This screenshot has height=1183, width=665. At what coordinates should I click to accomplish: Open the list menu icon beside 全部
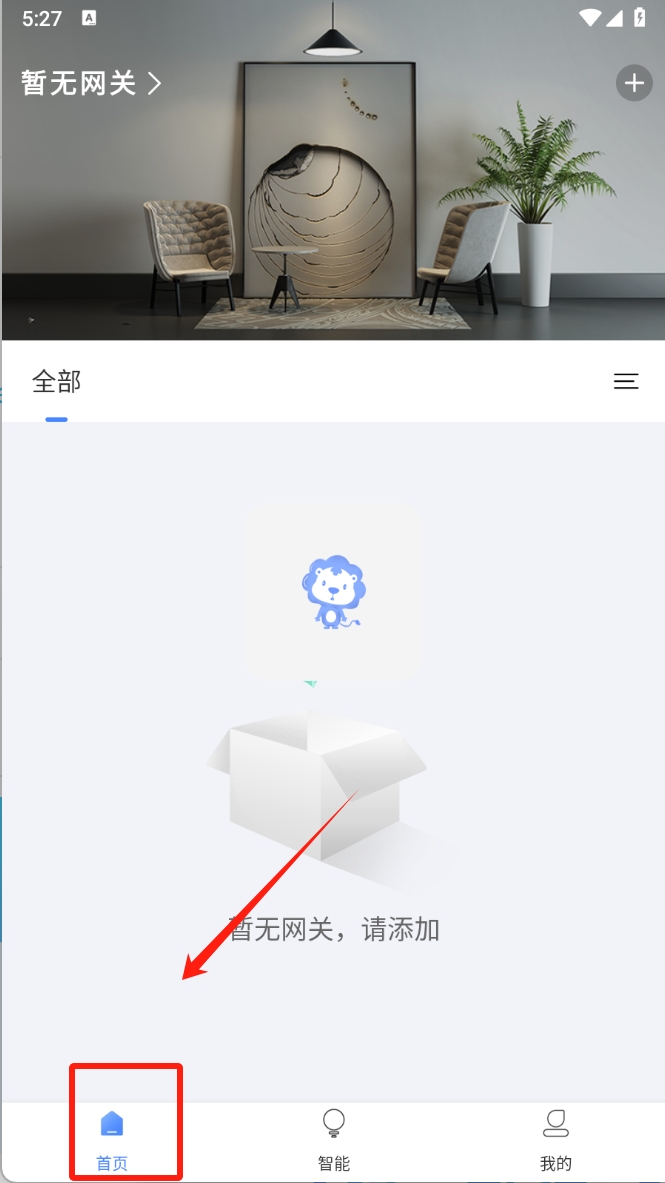(626, 381)
